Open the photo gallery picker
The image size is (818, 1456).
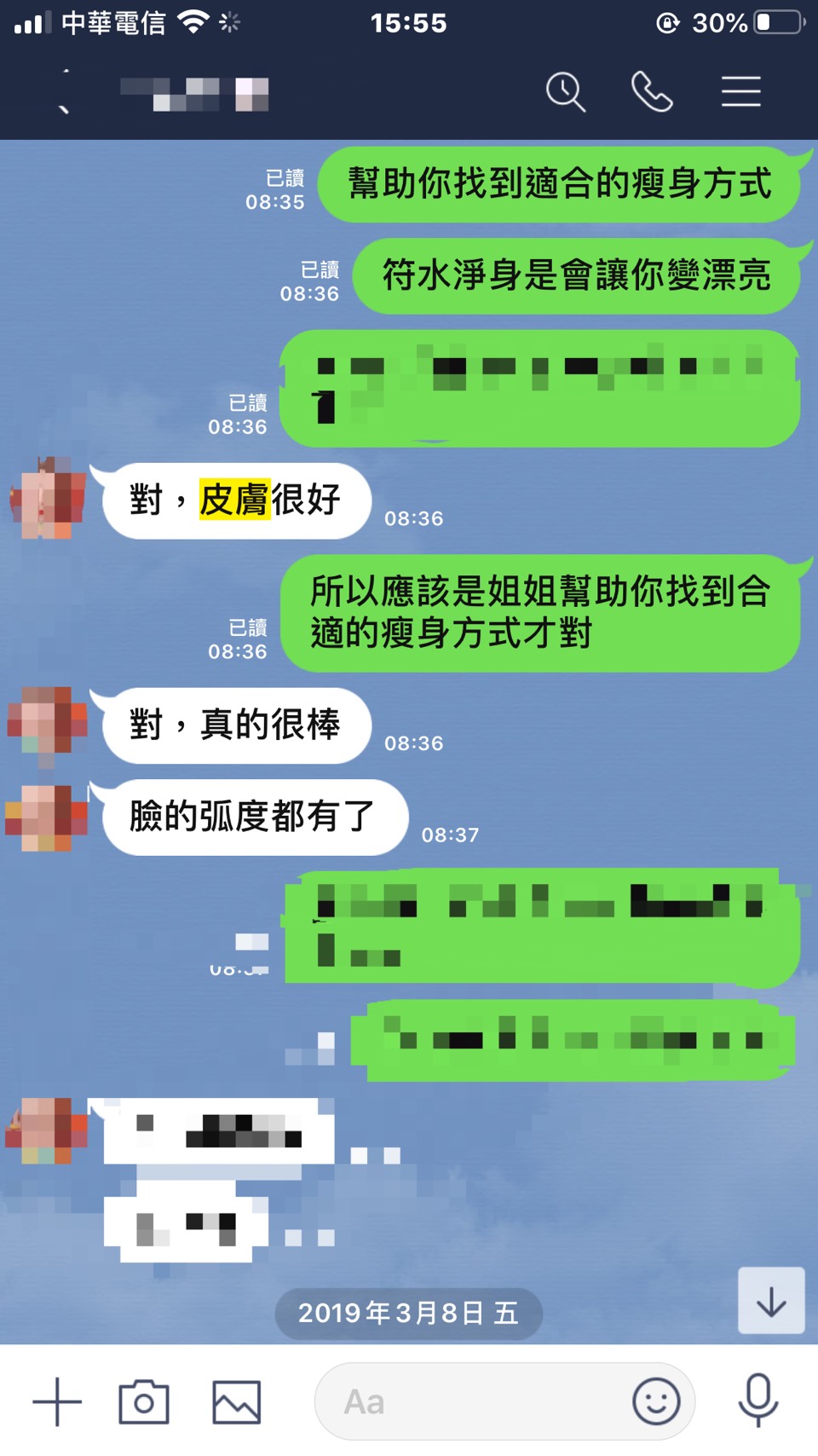(x=236, y=1401)
